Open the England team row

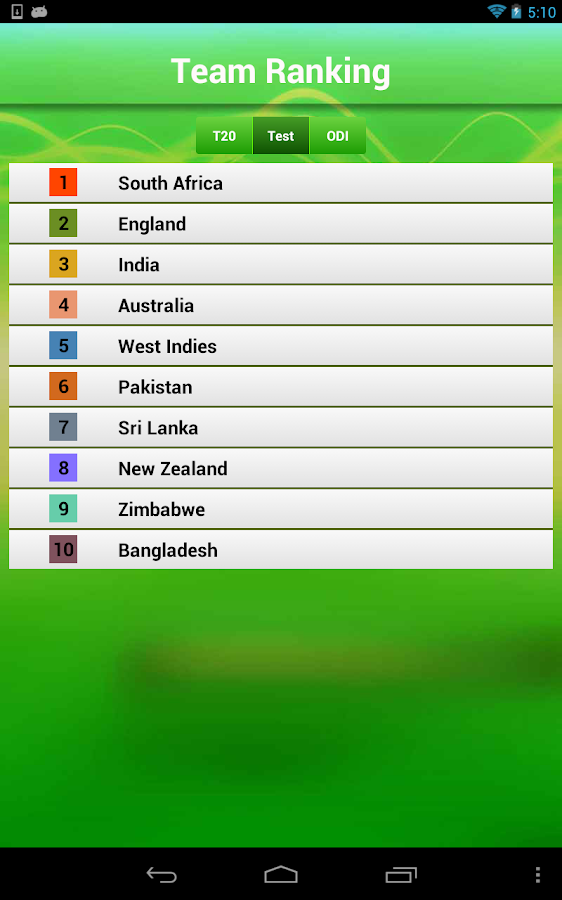(281, 223)
